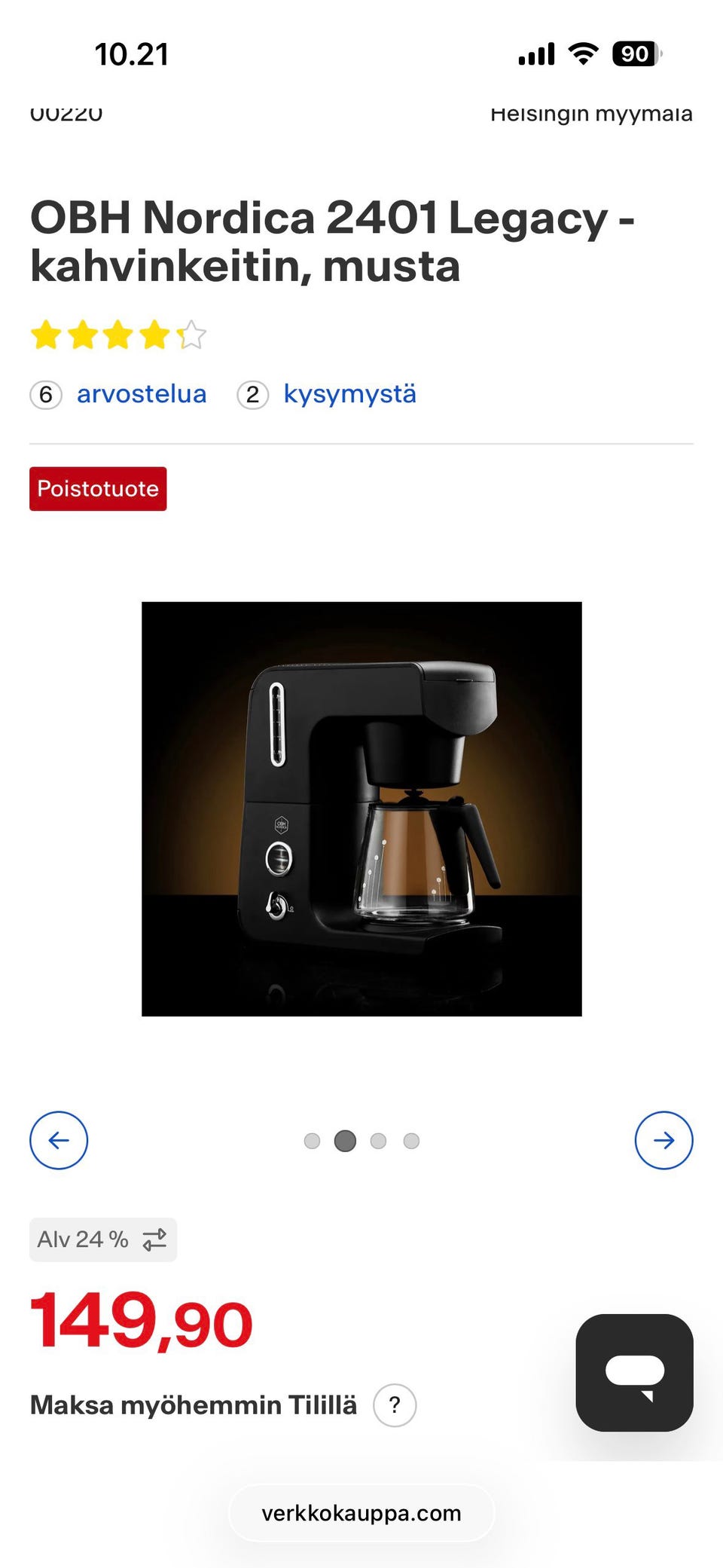
Task: Jump to the first image dot
Action: click(x=312, y=1141)
